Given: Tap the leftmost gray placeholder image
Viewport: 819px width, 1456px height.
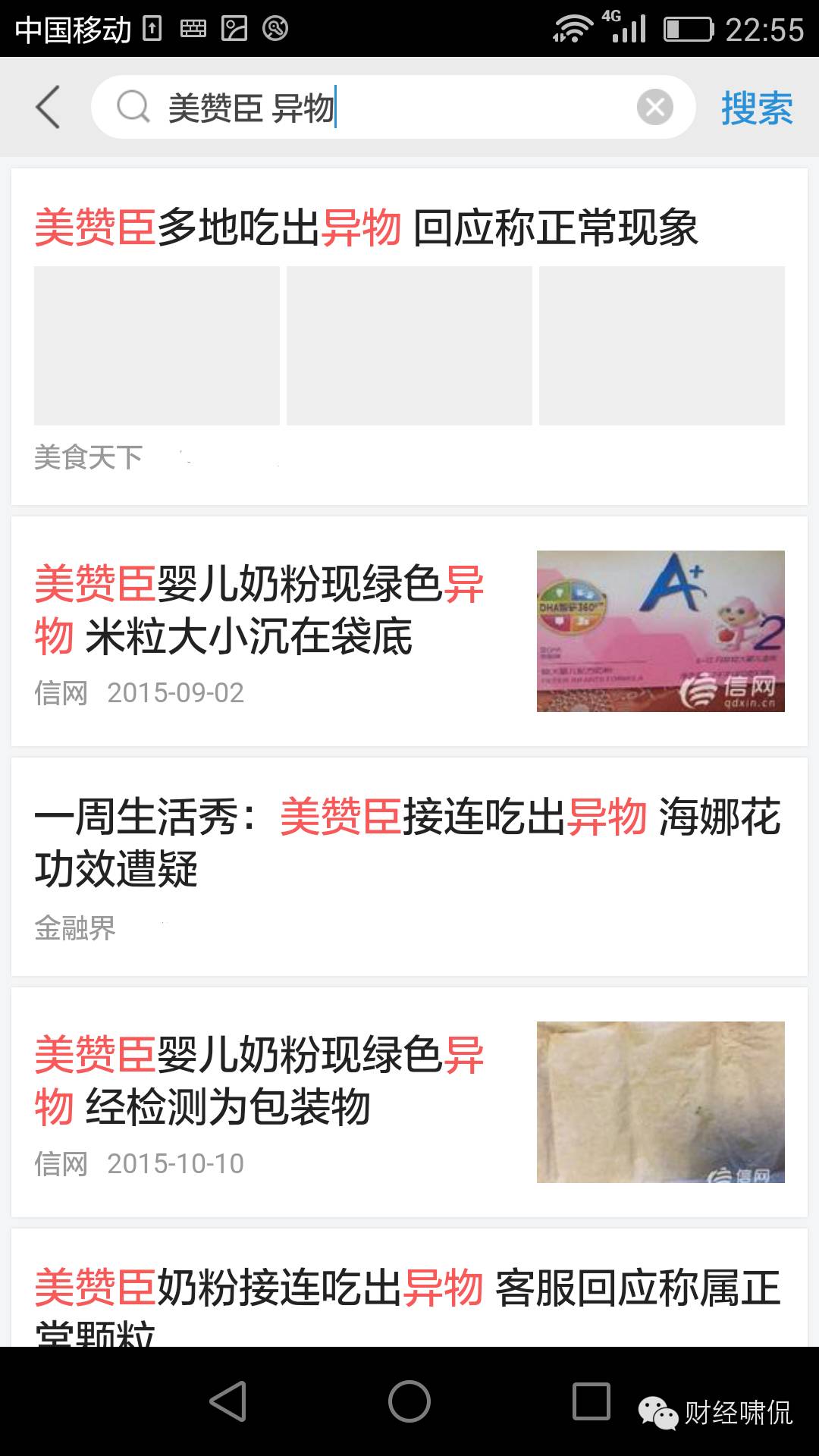Looking at the screenshot, I should pos(157,345).
